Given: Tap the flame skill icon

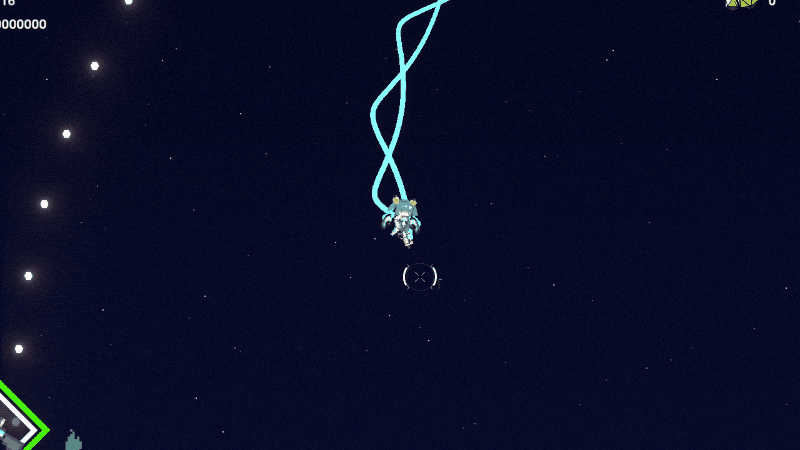Looking at the screenshot, I should 72,440.
